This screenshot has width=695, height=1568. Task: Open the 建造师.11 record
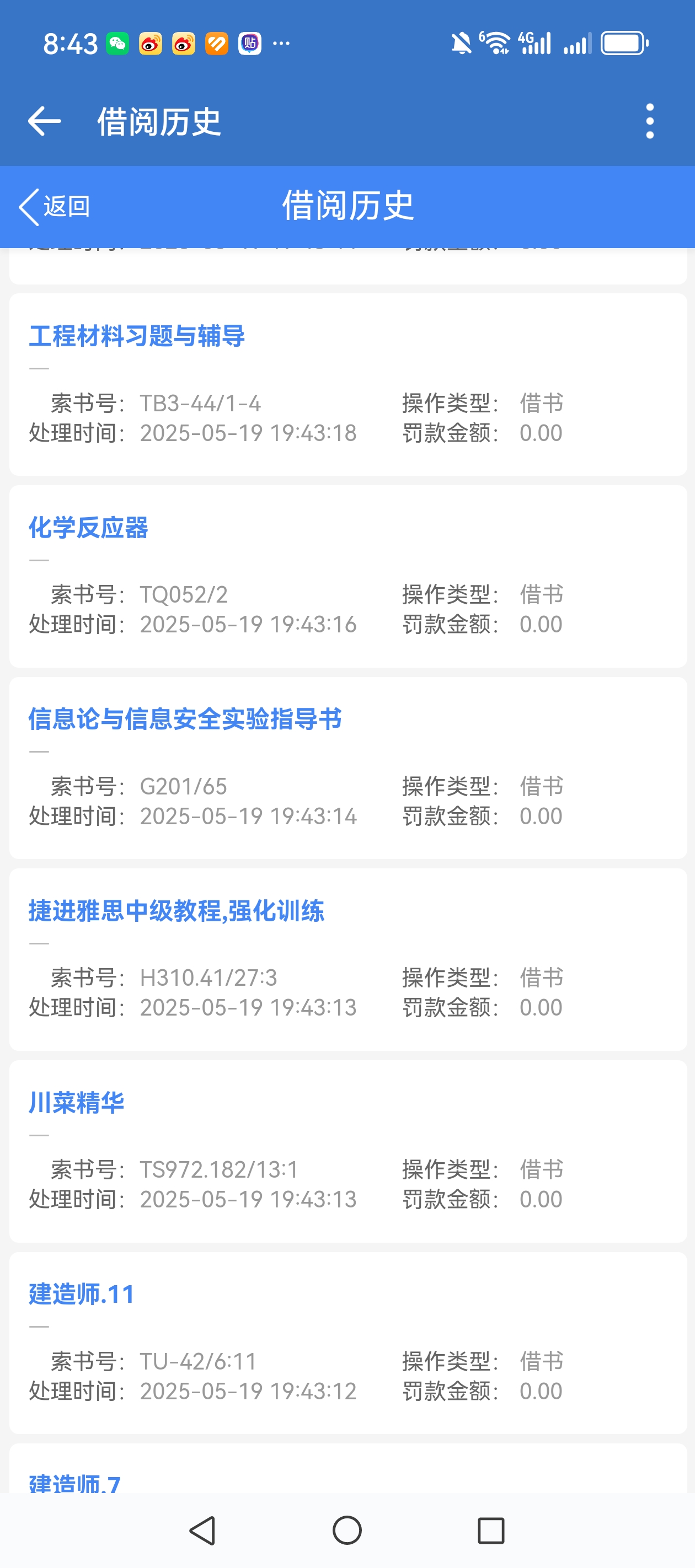point(82,1294)
